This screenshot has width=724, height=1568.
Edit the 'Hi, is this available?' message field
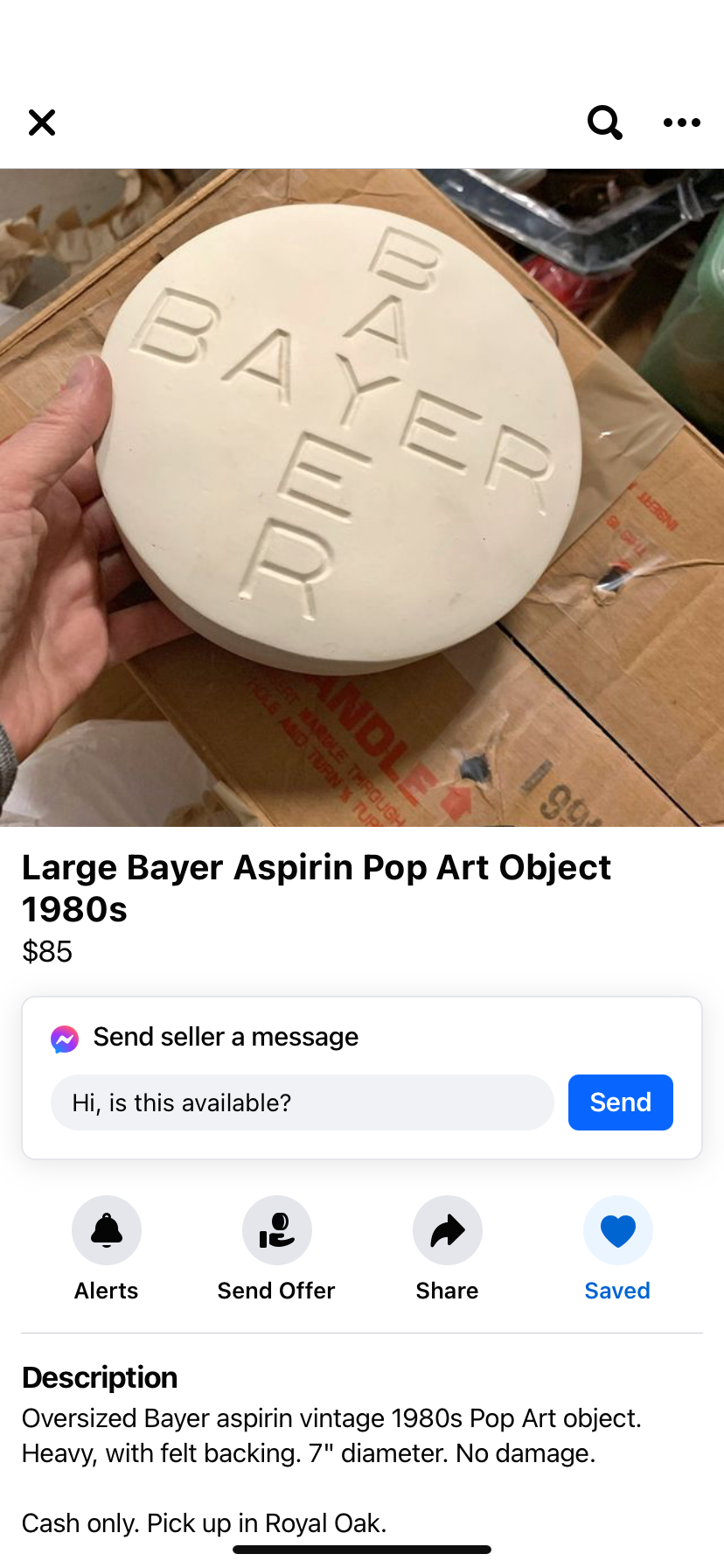tap(302, 1102)
